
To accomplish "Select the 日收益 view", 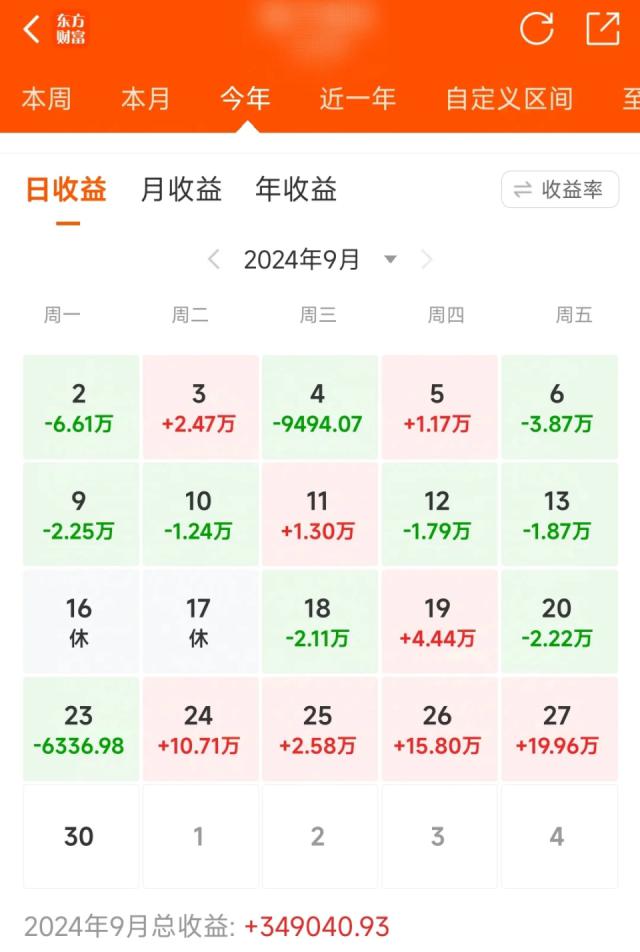I will click(x=66, y=189).
